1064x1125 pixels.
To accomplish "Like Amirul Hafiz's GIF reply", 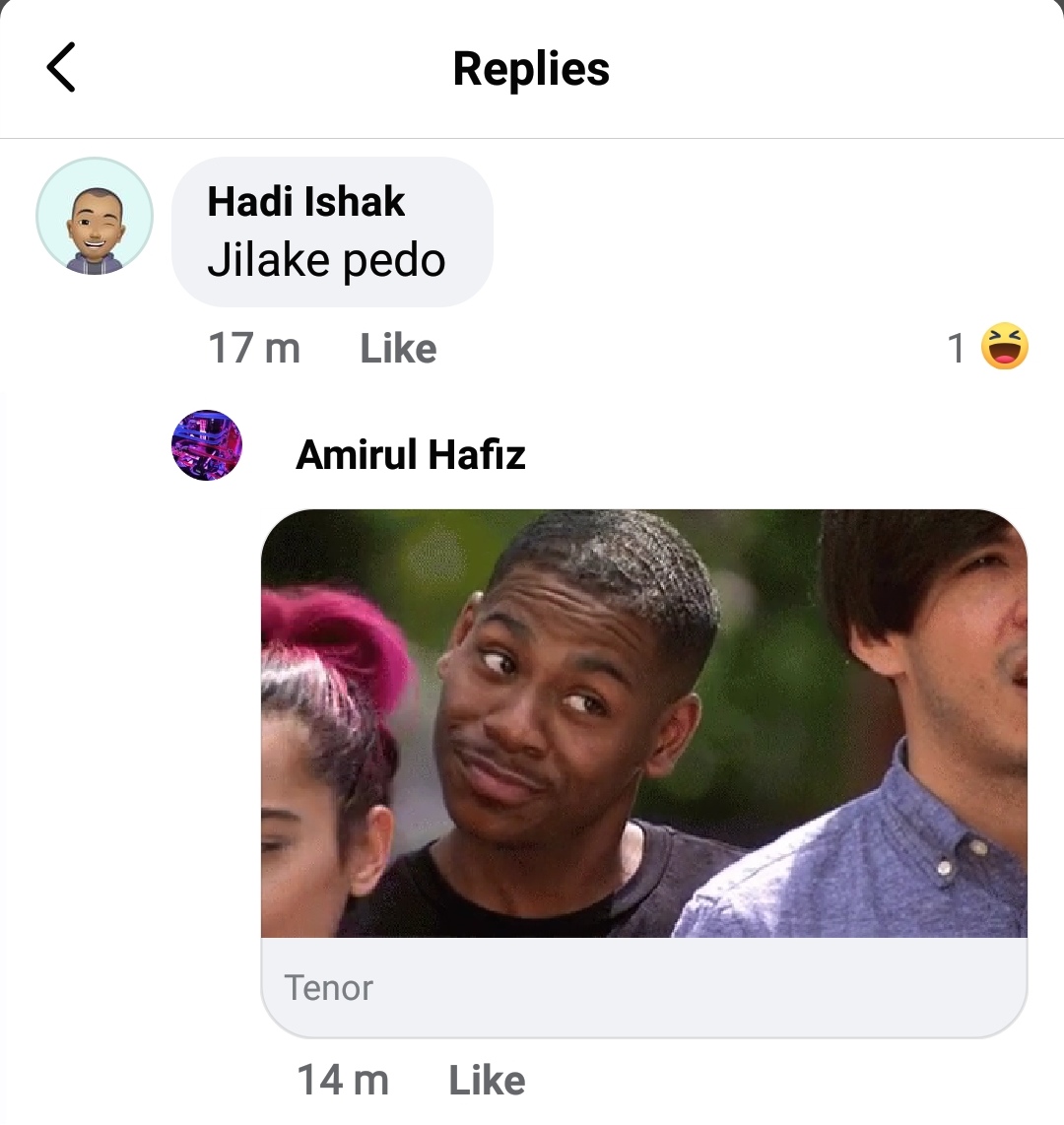I will click(487, 1081).
